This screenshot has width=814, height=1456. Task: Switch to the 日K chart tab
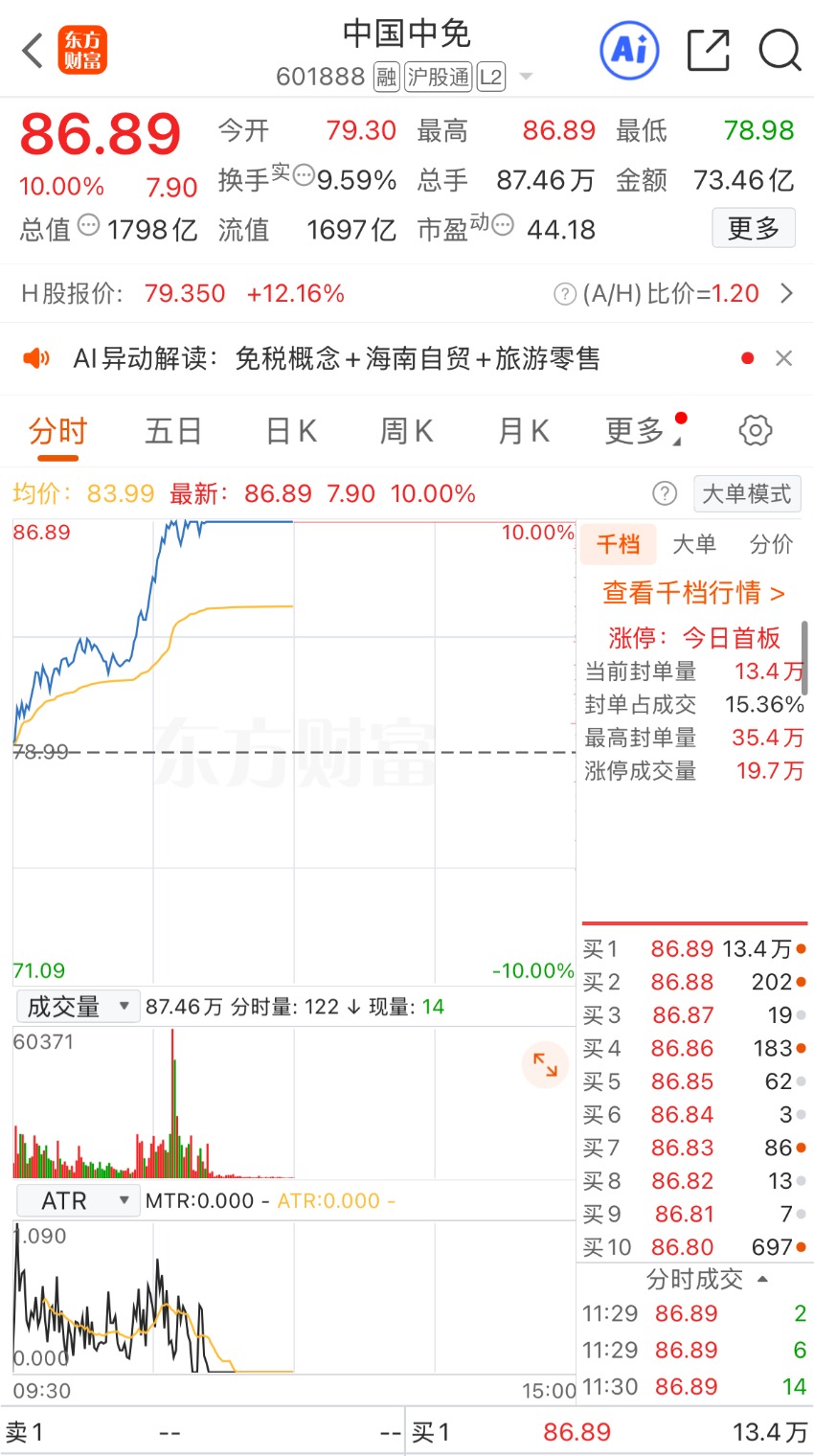coord(291,431)
